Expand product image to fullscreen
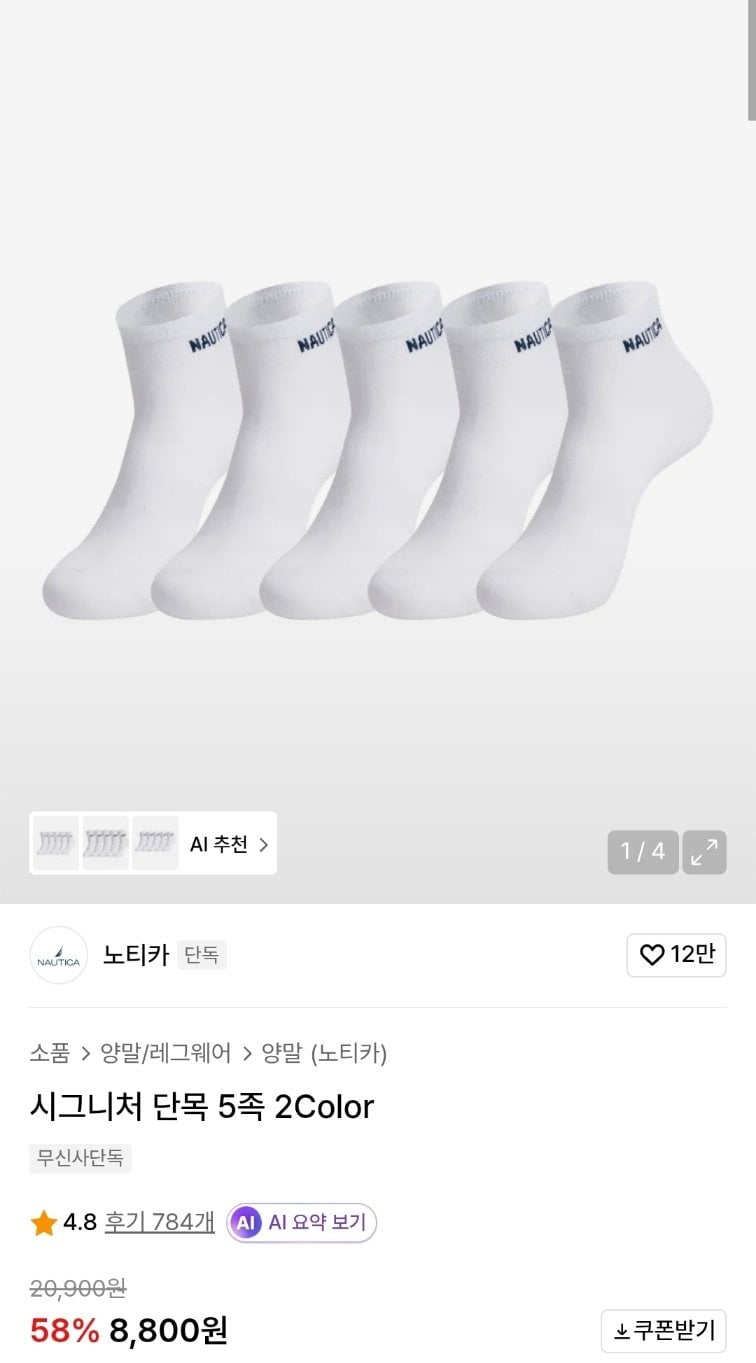 click(x=704, y=852)
